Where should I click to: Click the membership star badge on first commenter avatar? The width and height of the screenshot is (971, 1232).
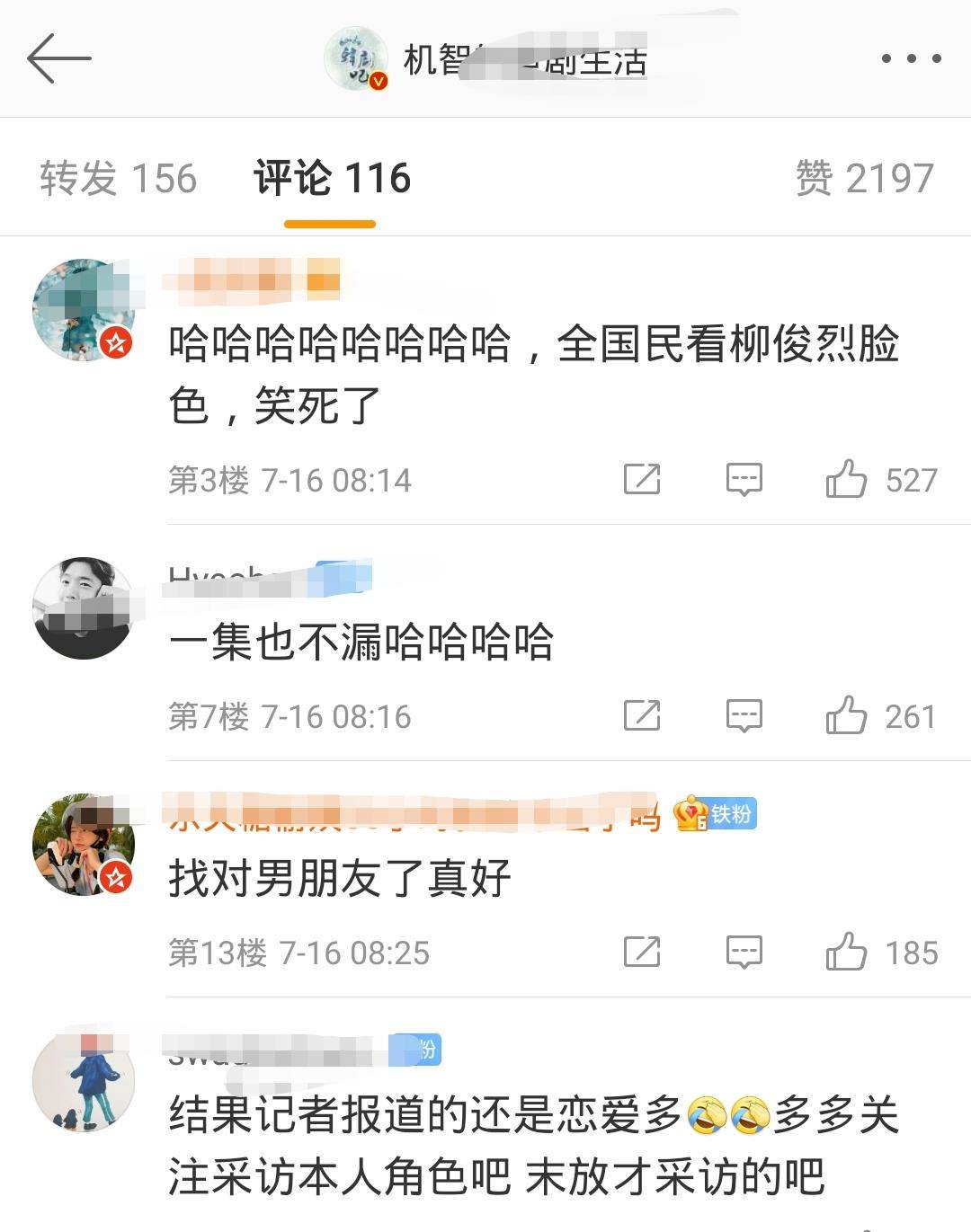[x=115, y=343]
